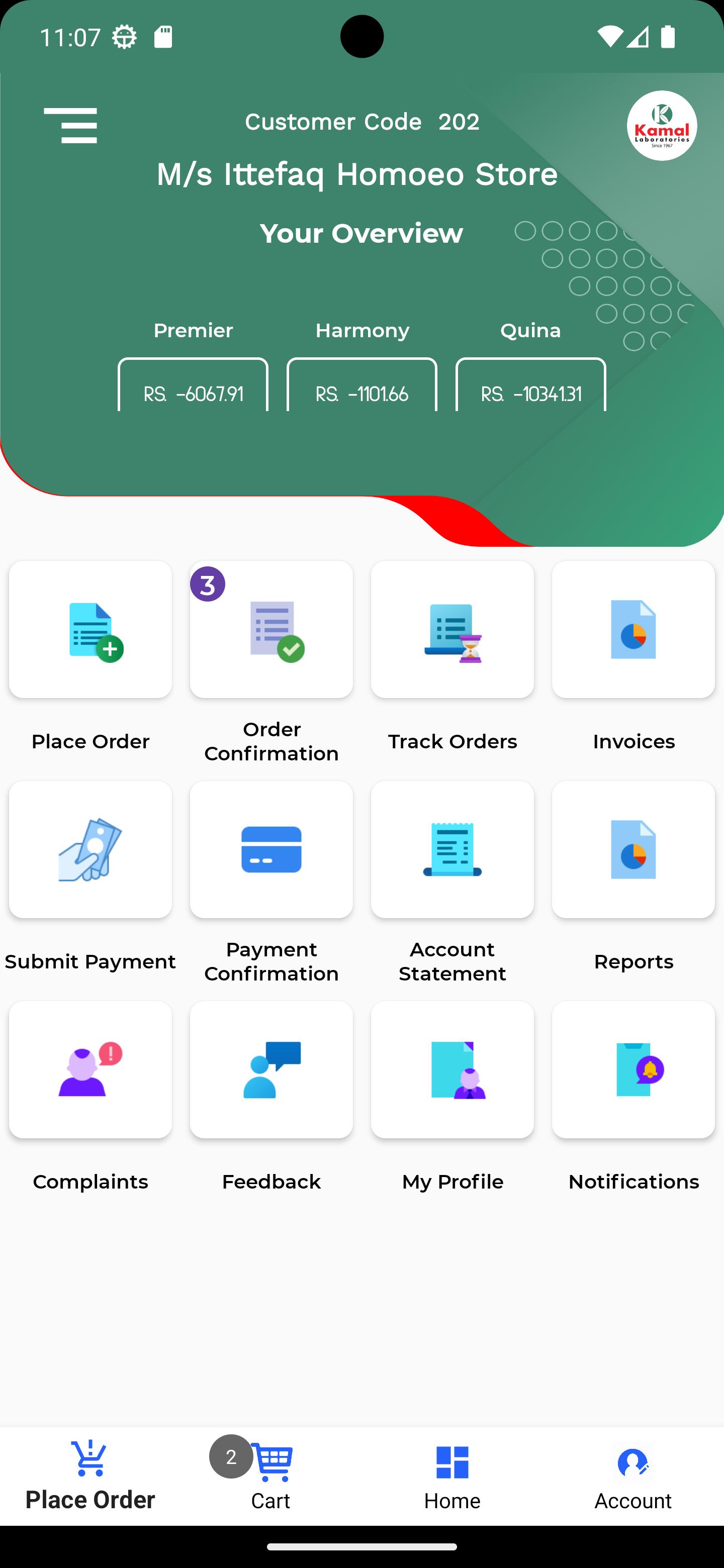The height and width of the screenshot is (1568, 724).
Task: View Account Statement
Action: pos(452,850)
